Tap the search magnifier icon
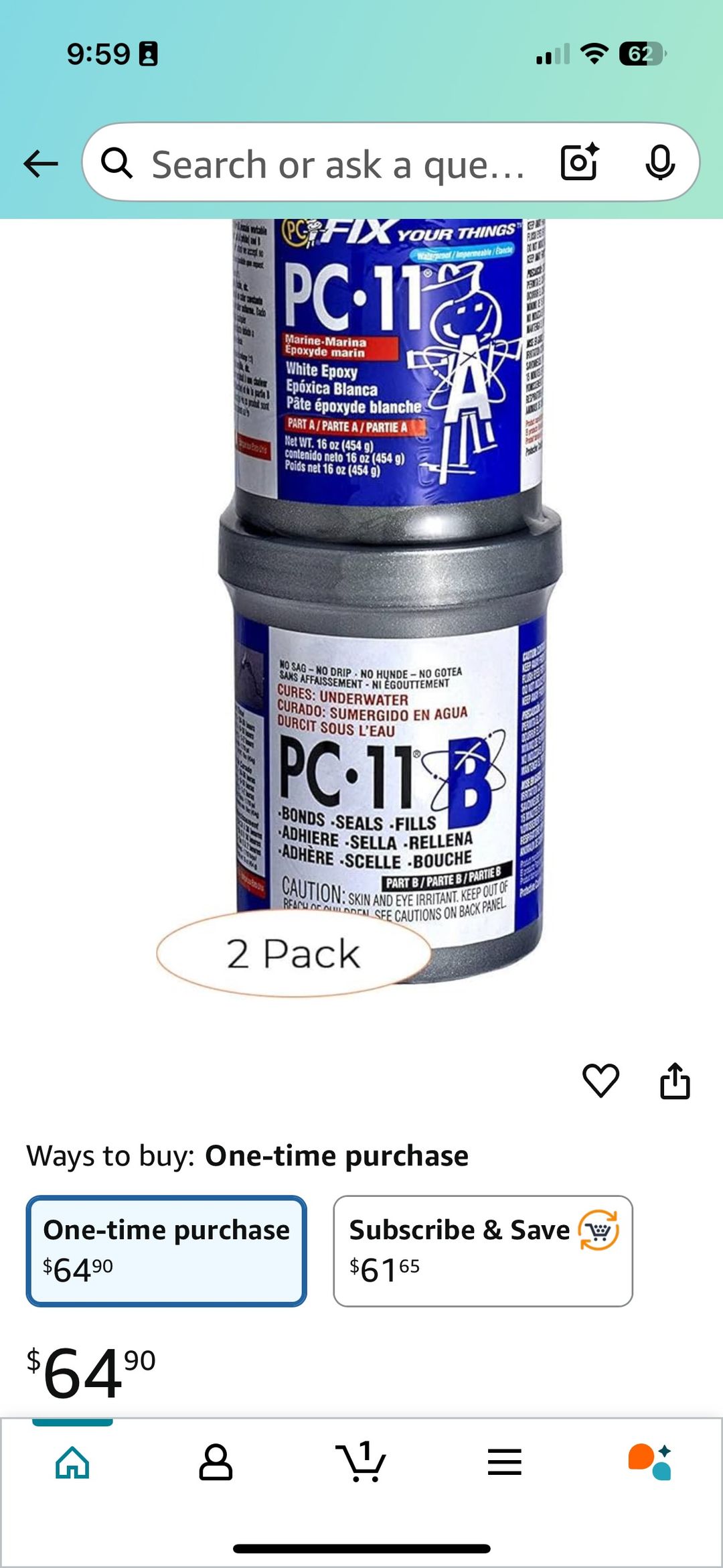 pyautogui.click(x=118, y=163)
